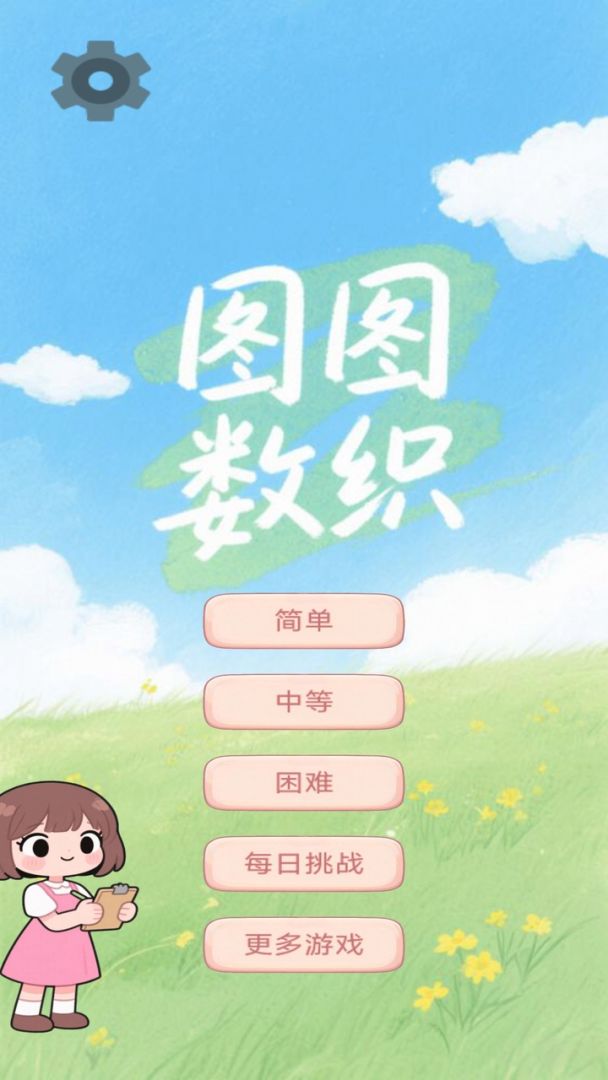Viewport: 608px width, 1080px height.
Task: Open 每日挑战 daily challenge
Action: point(304,864)
